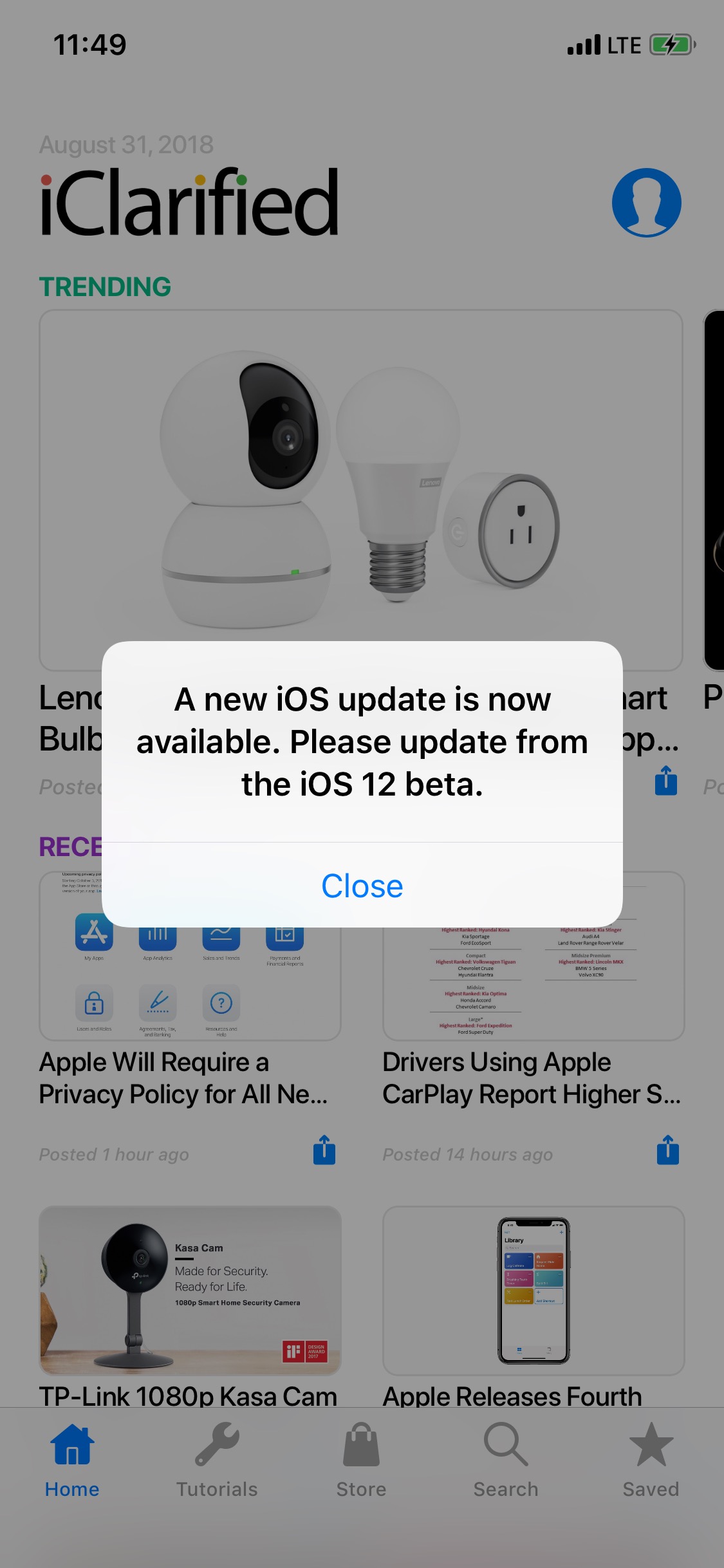This screenshot has height=1568, width=724.
Task: Open the Search tab
Action: (506, 1460)
